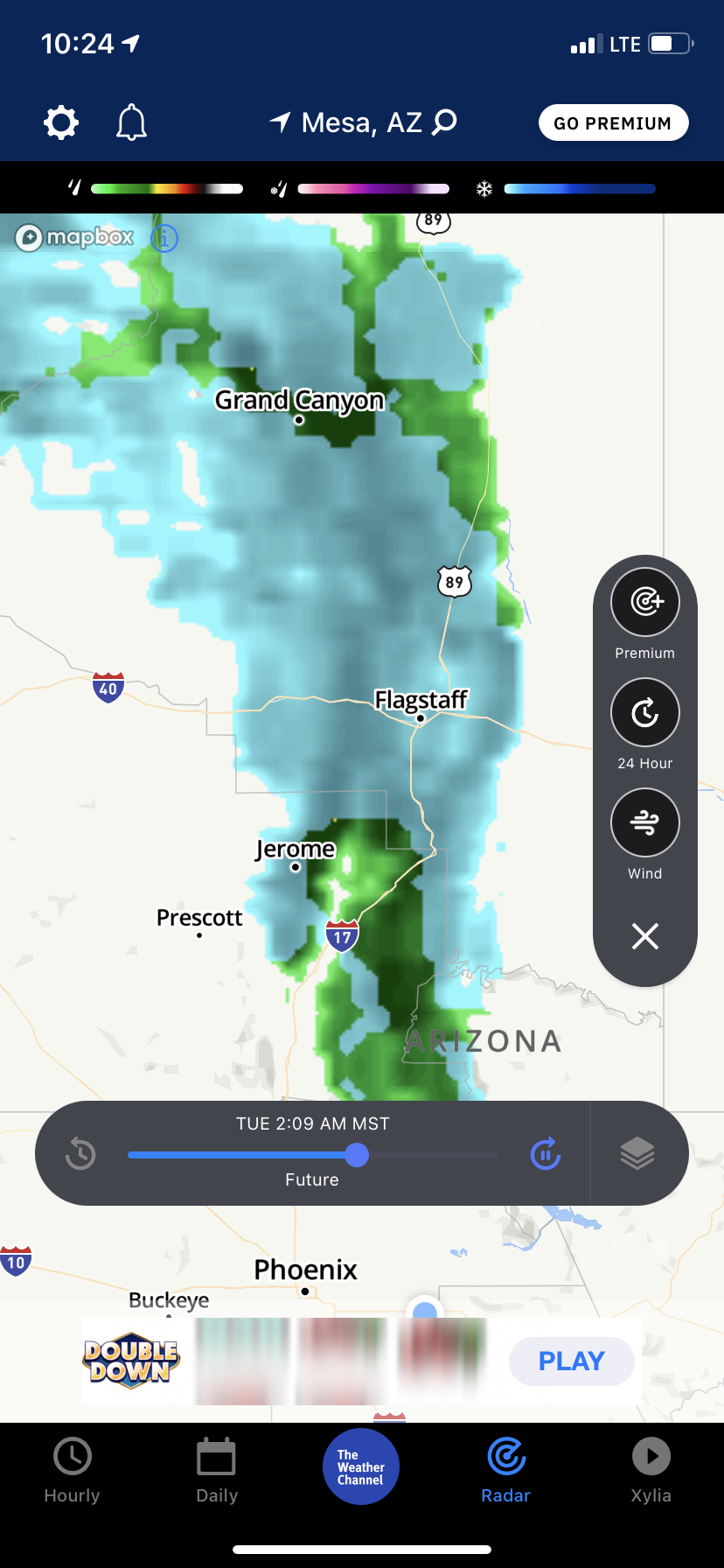The image size is (724, 1568).
Task: Open the notifications bell
Action: (x=131, y=122)
